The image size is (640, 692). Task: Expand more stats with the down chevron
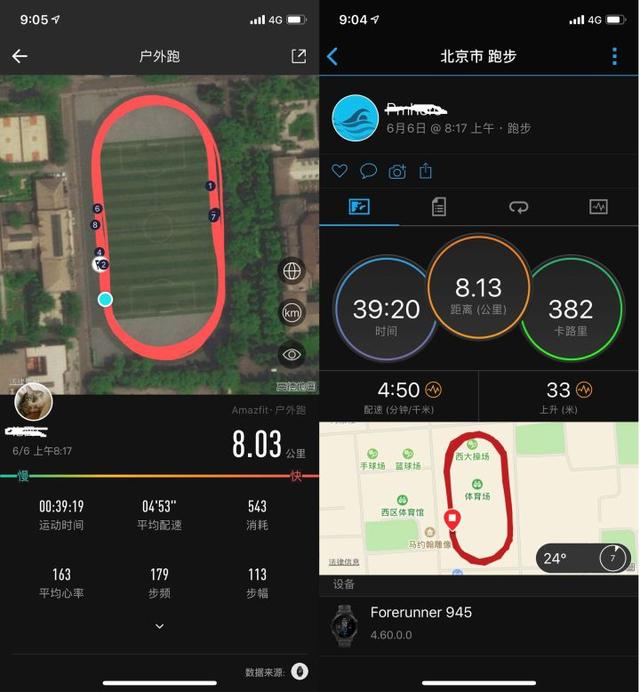tap(159, 626)
